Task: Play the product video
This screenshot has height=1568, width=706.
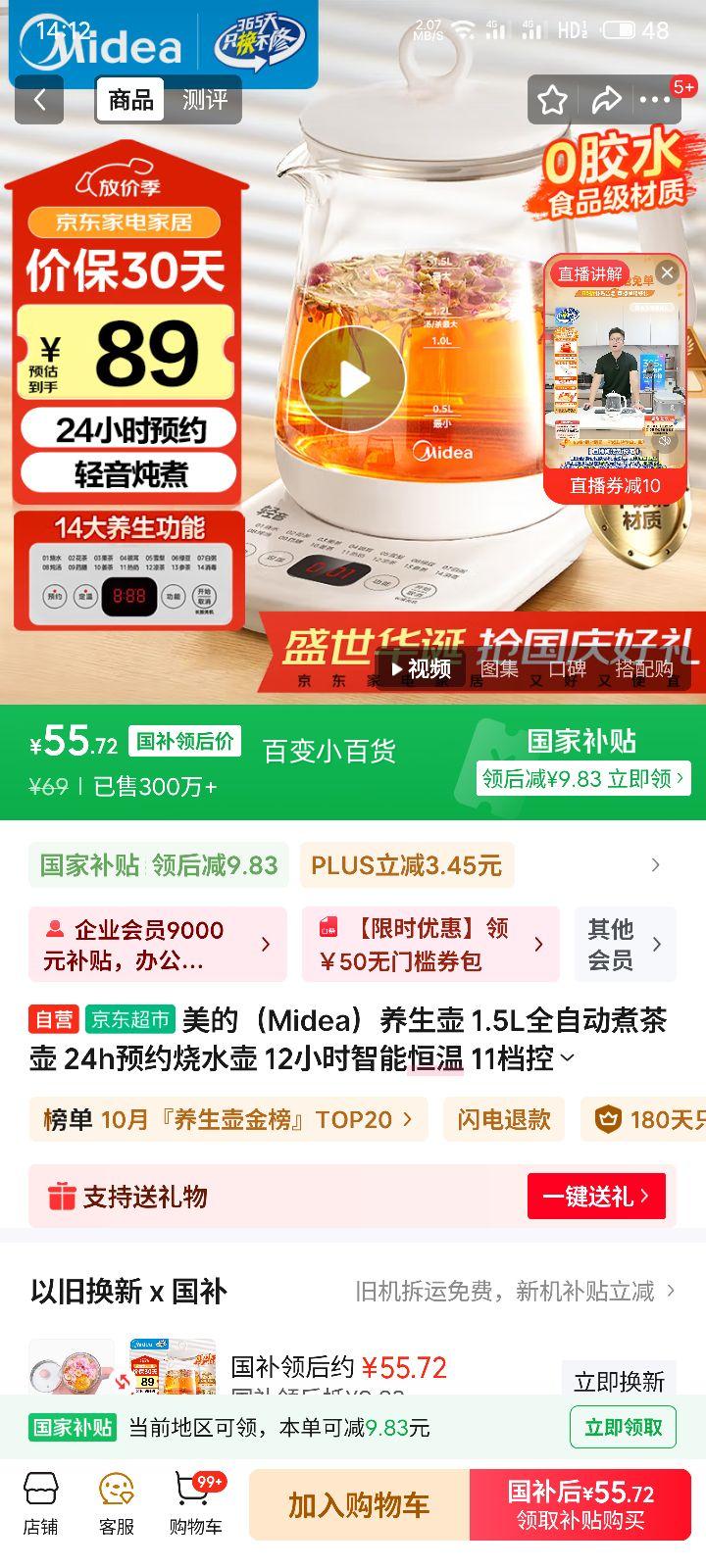Action: point(353,380)
